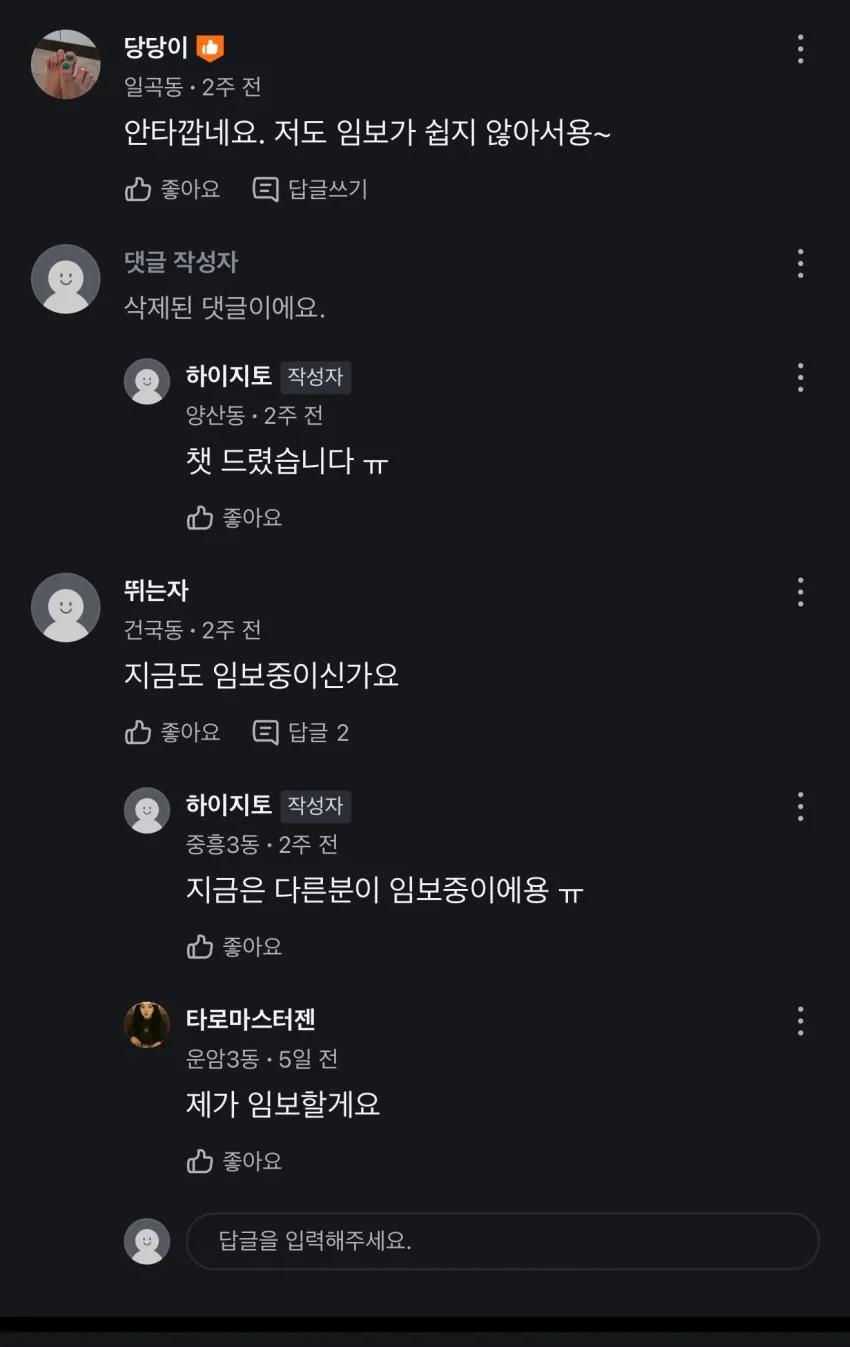This screenshot has width=850, height=1347.
Task: Open the overflow menu on 당당이's comment
Action: 800,49
